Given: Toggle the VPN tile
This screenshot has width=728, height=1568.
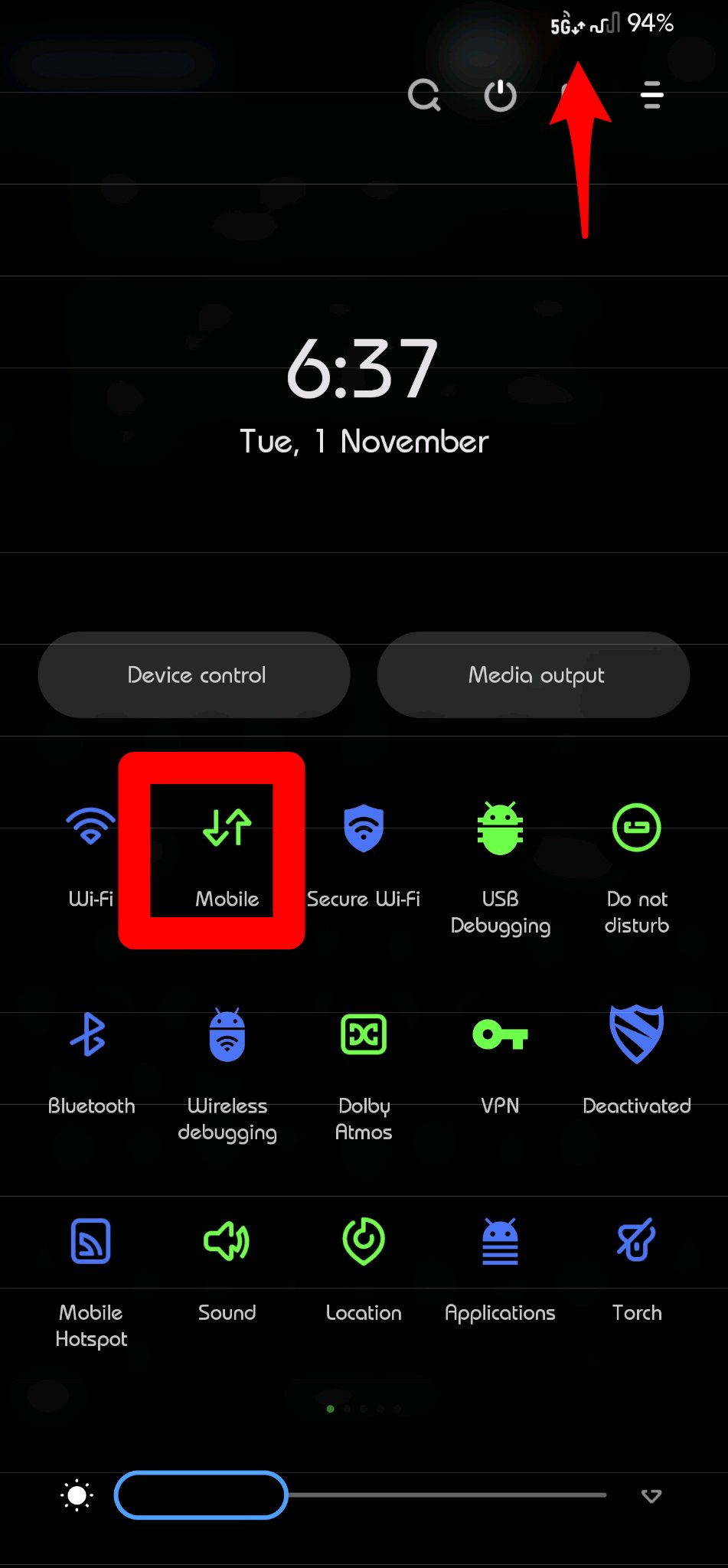Looking at the screenshot, I should (x=500, y=1034).
